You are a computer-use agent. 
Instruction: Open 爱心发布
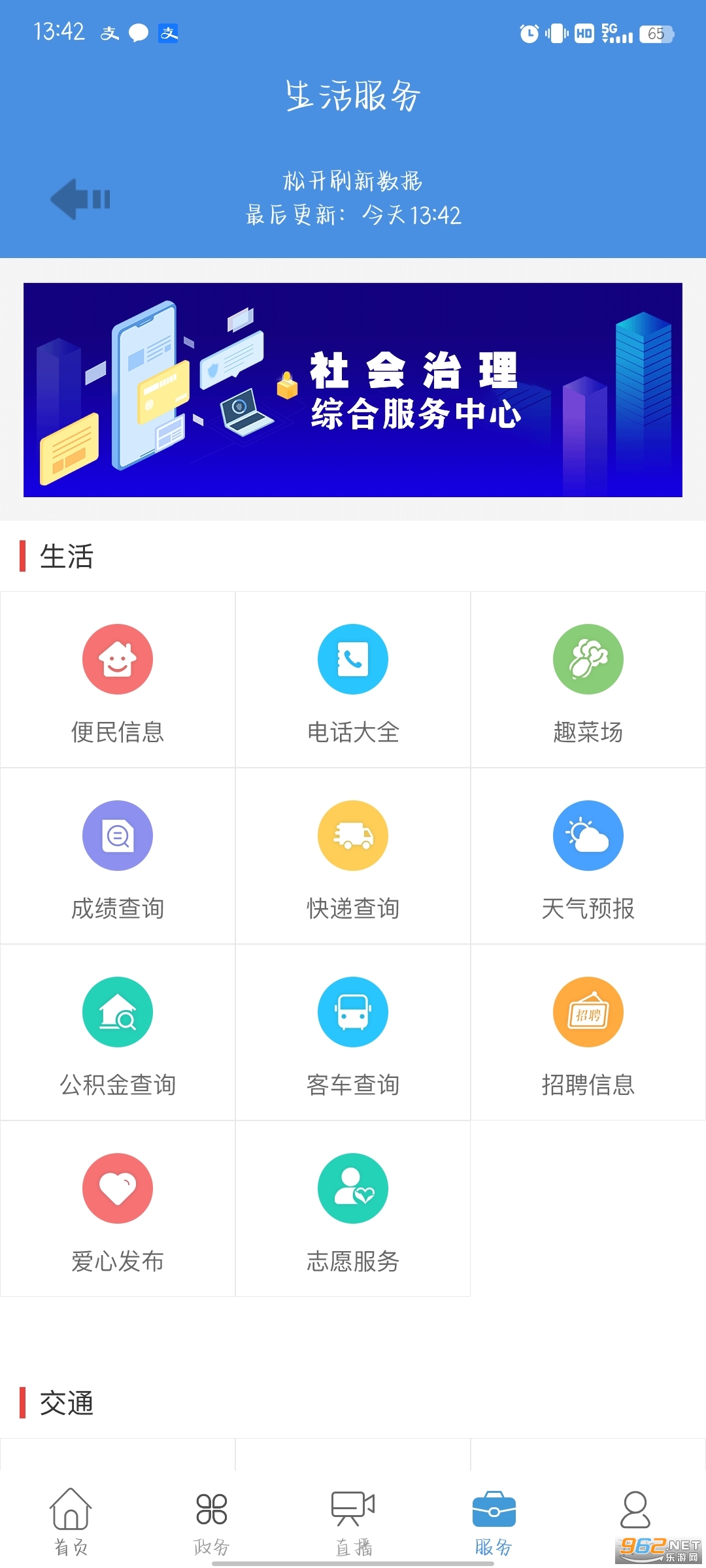[118, 1209]
